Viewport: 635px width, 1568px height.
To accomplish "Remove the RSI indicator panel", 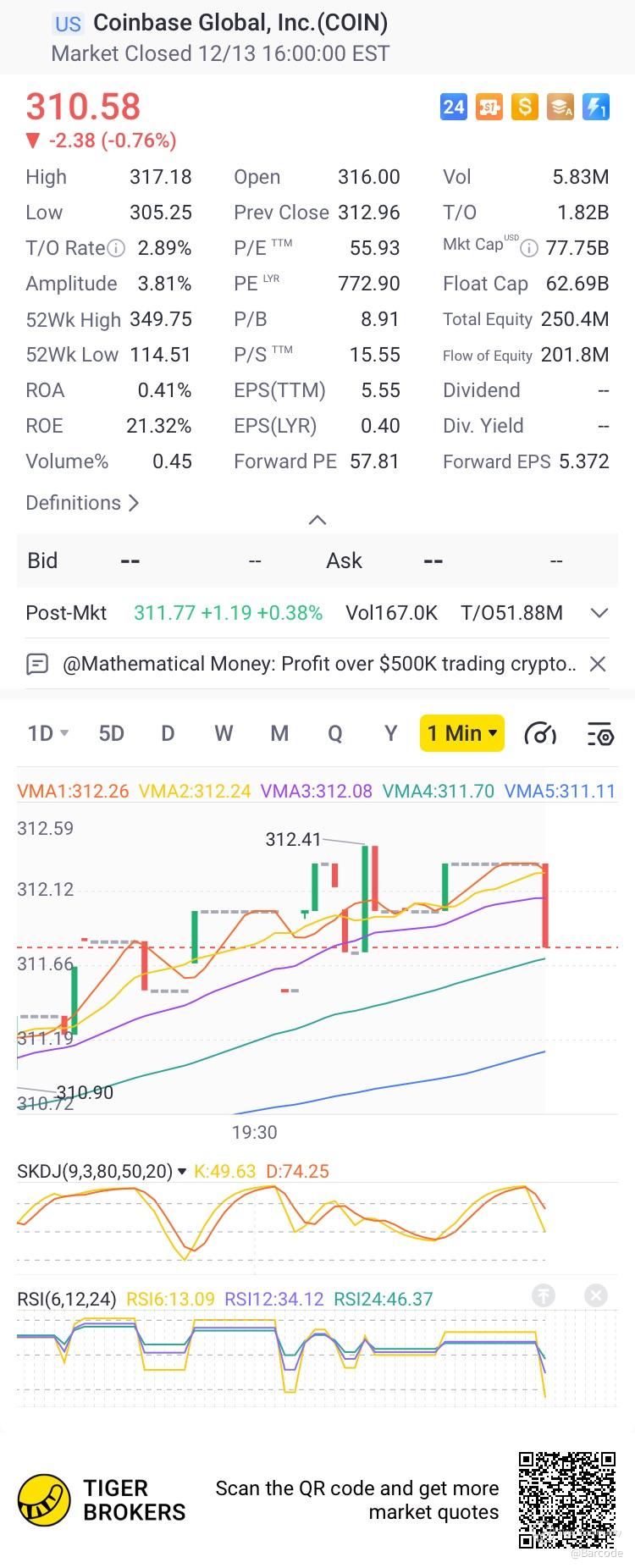I will tap(596, 1295).
